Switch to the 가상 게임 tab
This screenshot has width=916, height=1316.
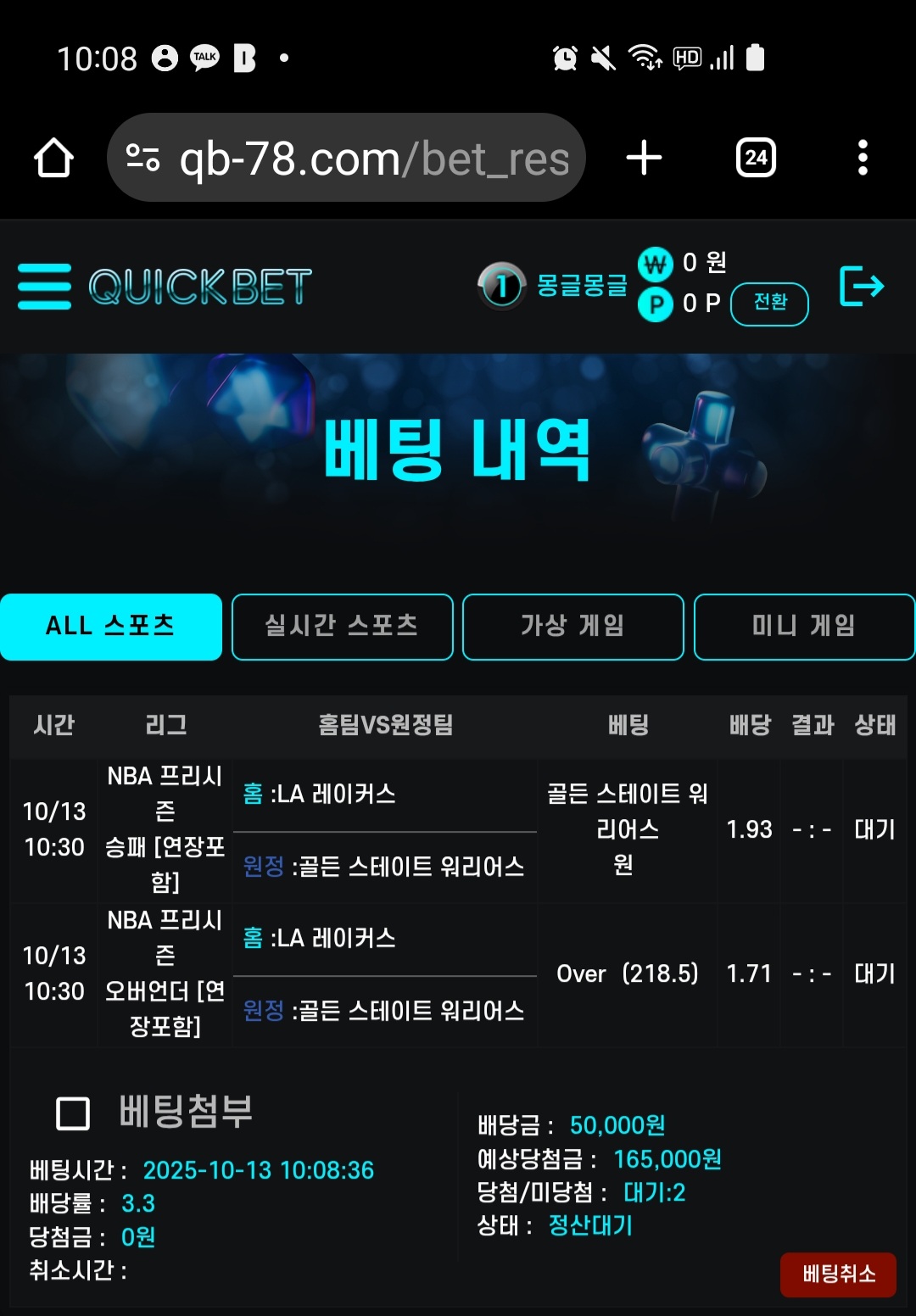573,627
